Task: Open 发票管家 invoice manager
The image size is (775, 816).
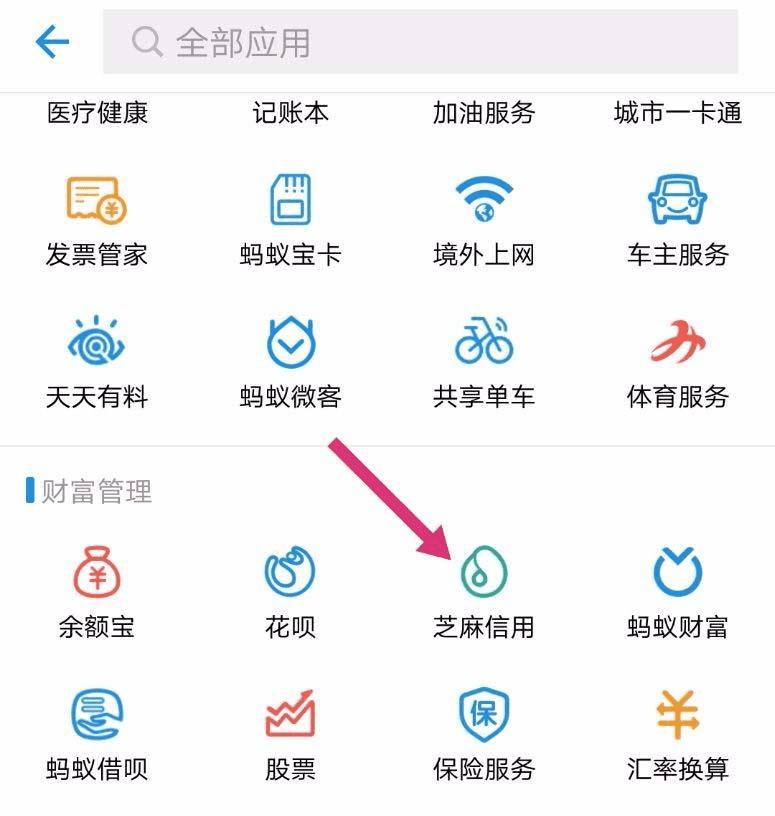Action: 96,202
